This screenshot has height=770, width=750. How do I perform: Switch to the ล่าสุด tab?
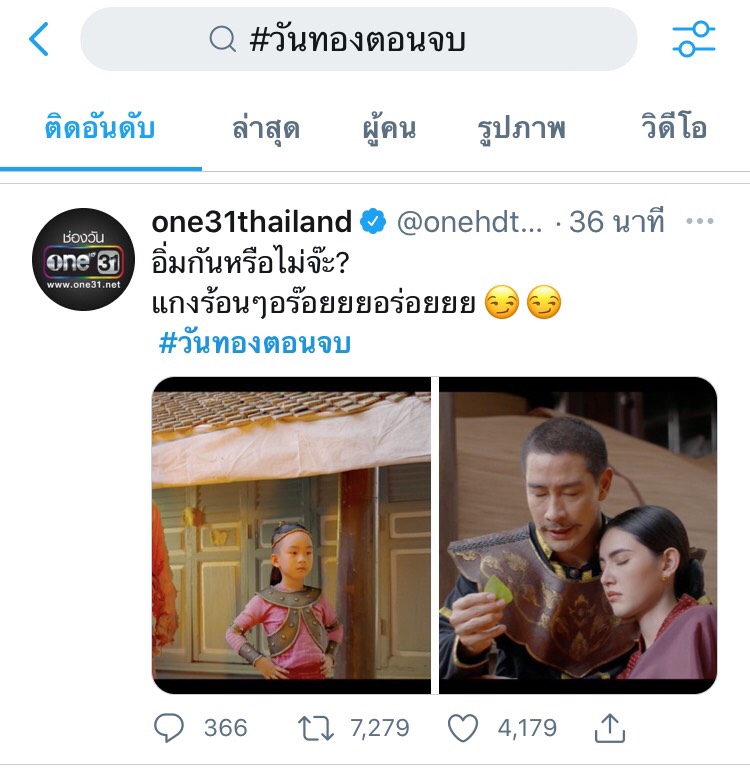coord(266,129)
